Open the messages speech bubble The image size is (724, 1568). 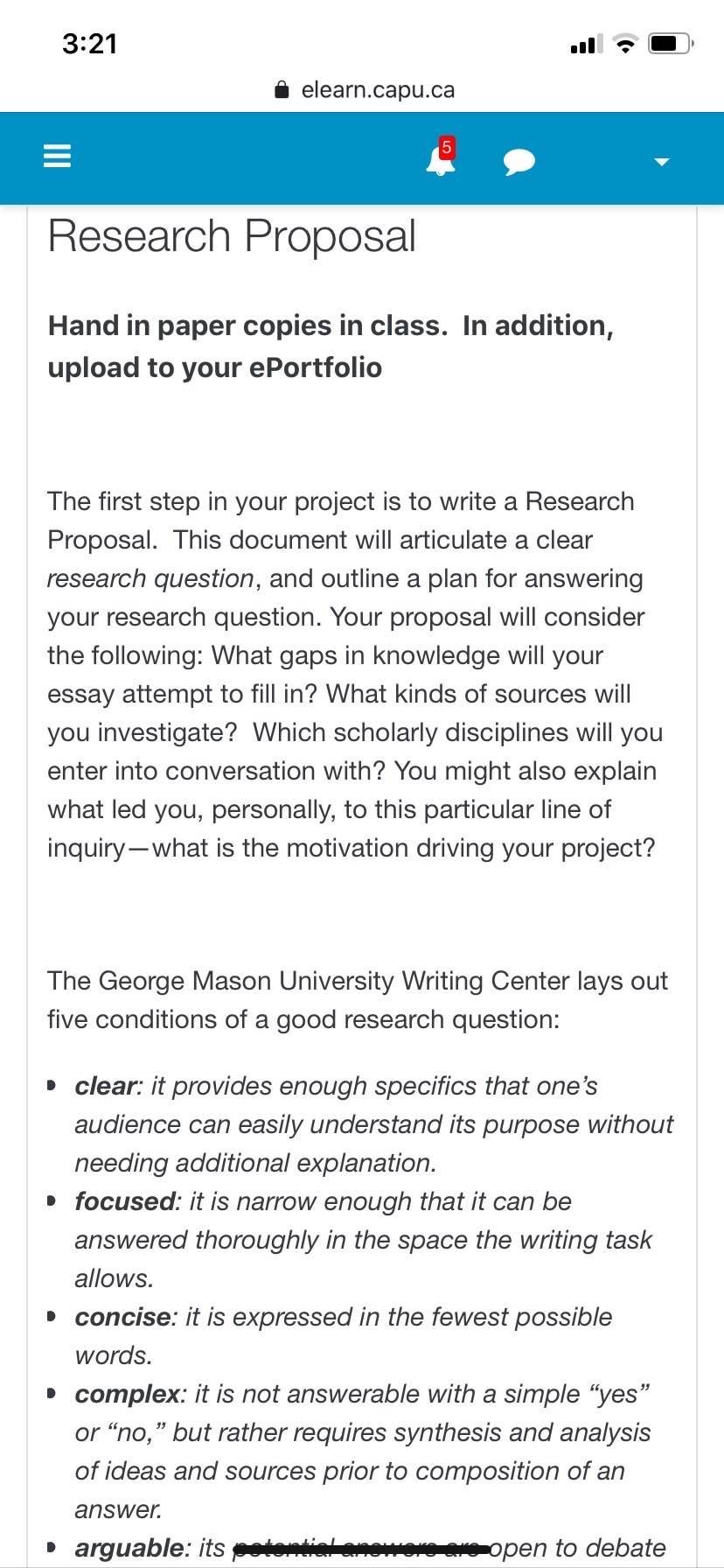pos(519,162)
